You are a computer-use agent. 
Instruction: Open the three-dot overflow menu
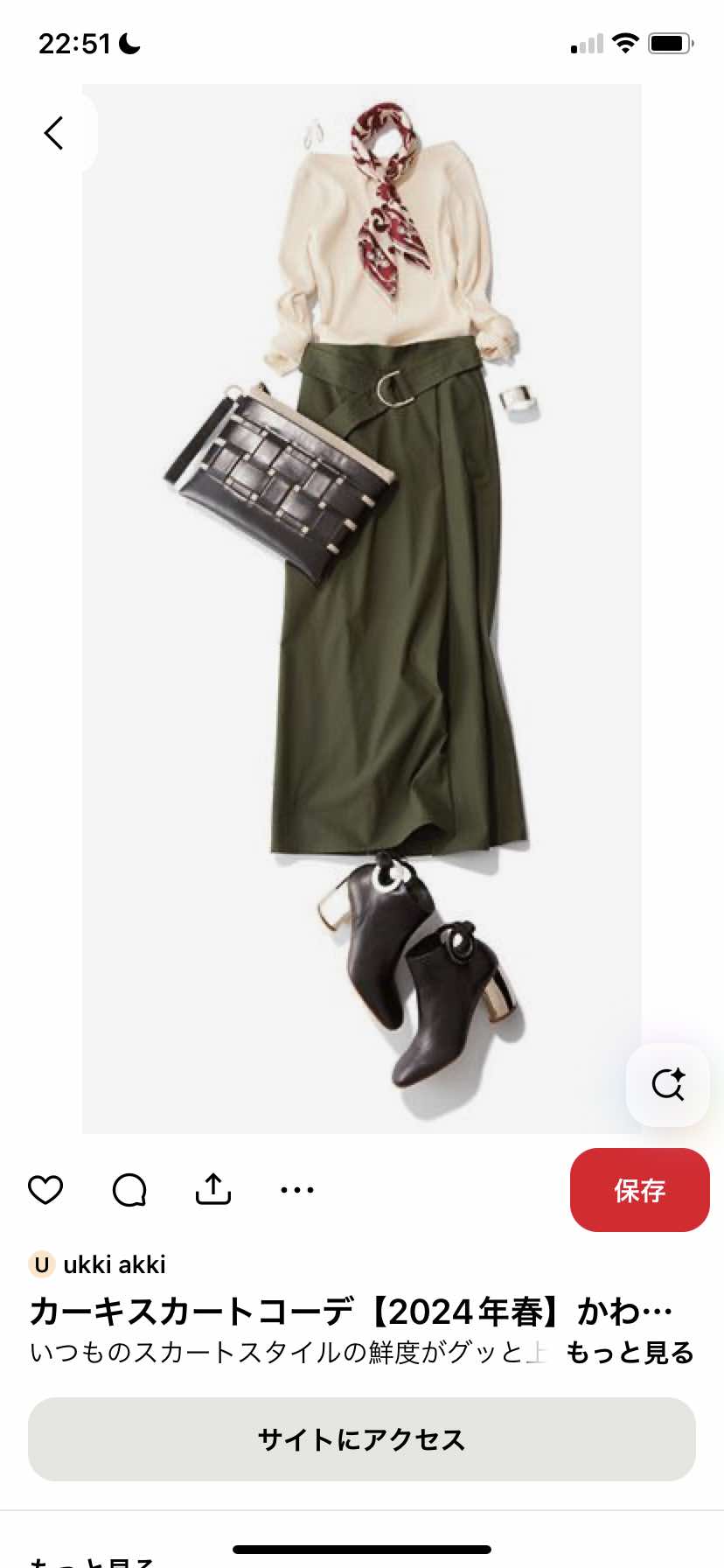click(x=297, y=1190)
